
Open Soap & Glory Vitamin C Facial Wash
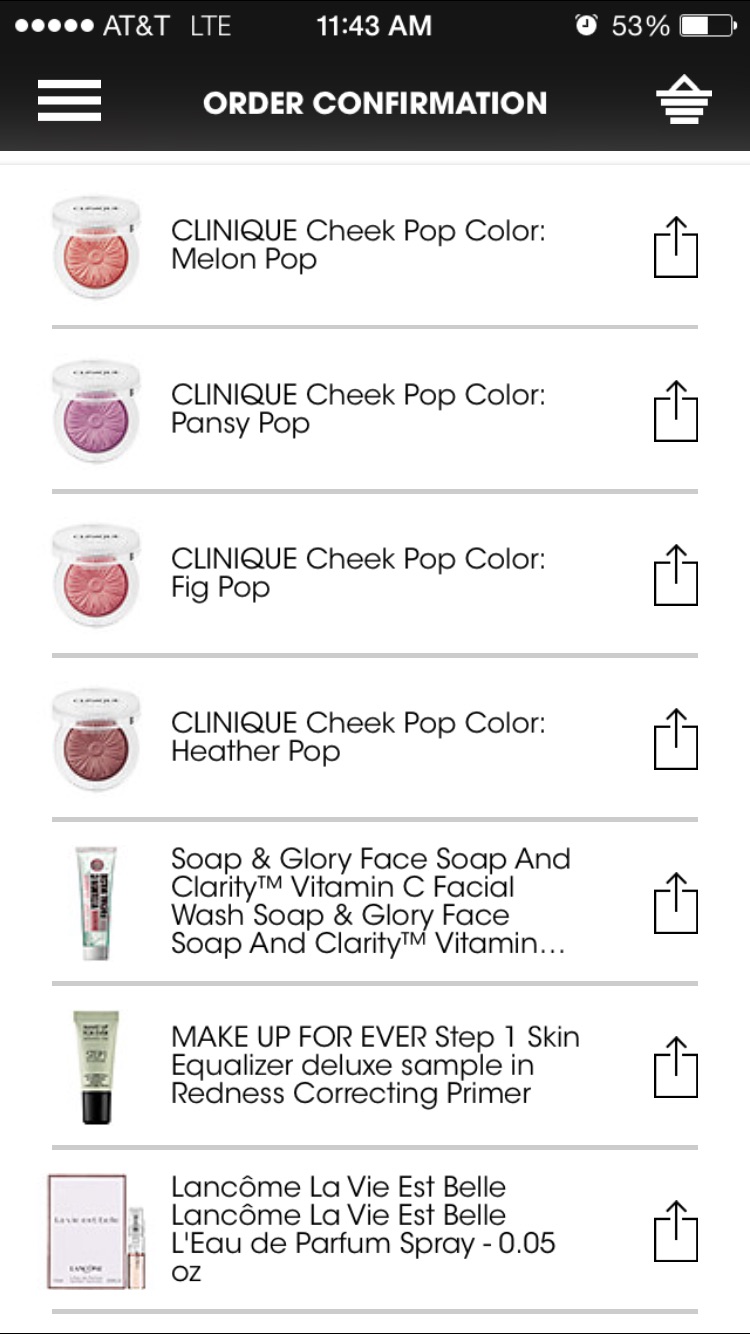(370, 901)
